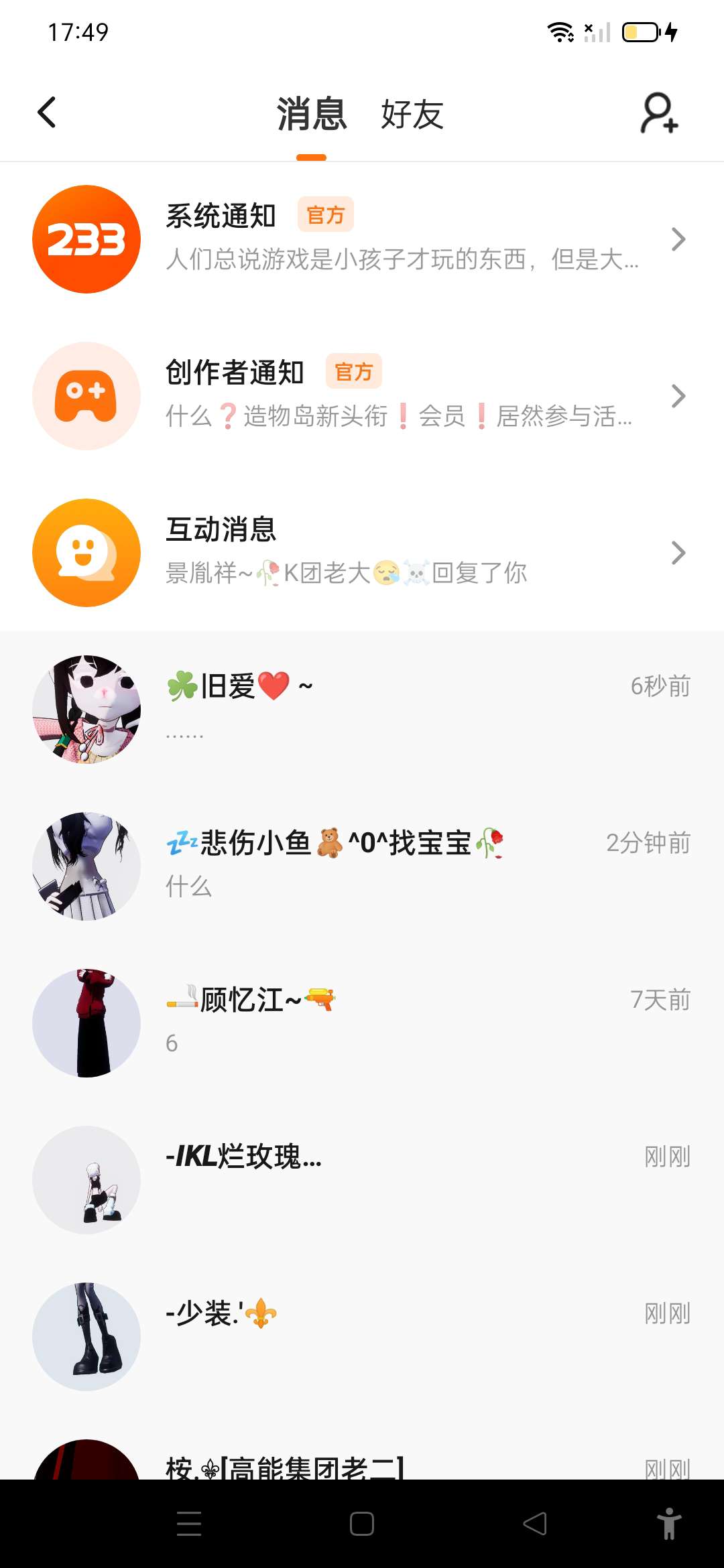Open the chat with -少装.'
The image size is (724, 1568).
(362, 1336)
